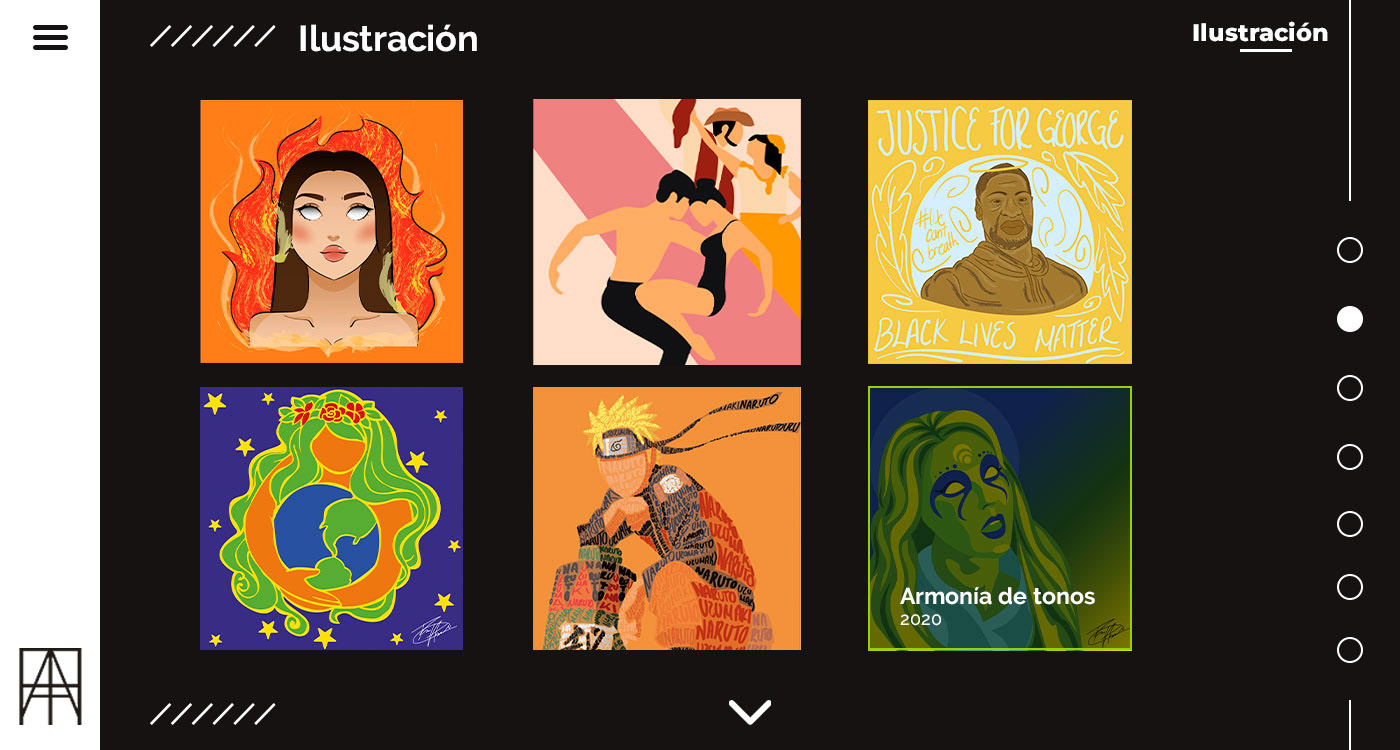This screenshot has height=750, width=1400.
Task: View the dancing couples illustration
Action: pyautogui.click(x=667, y=232)
